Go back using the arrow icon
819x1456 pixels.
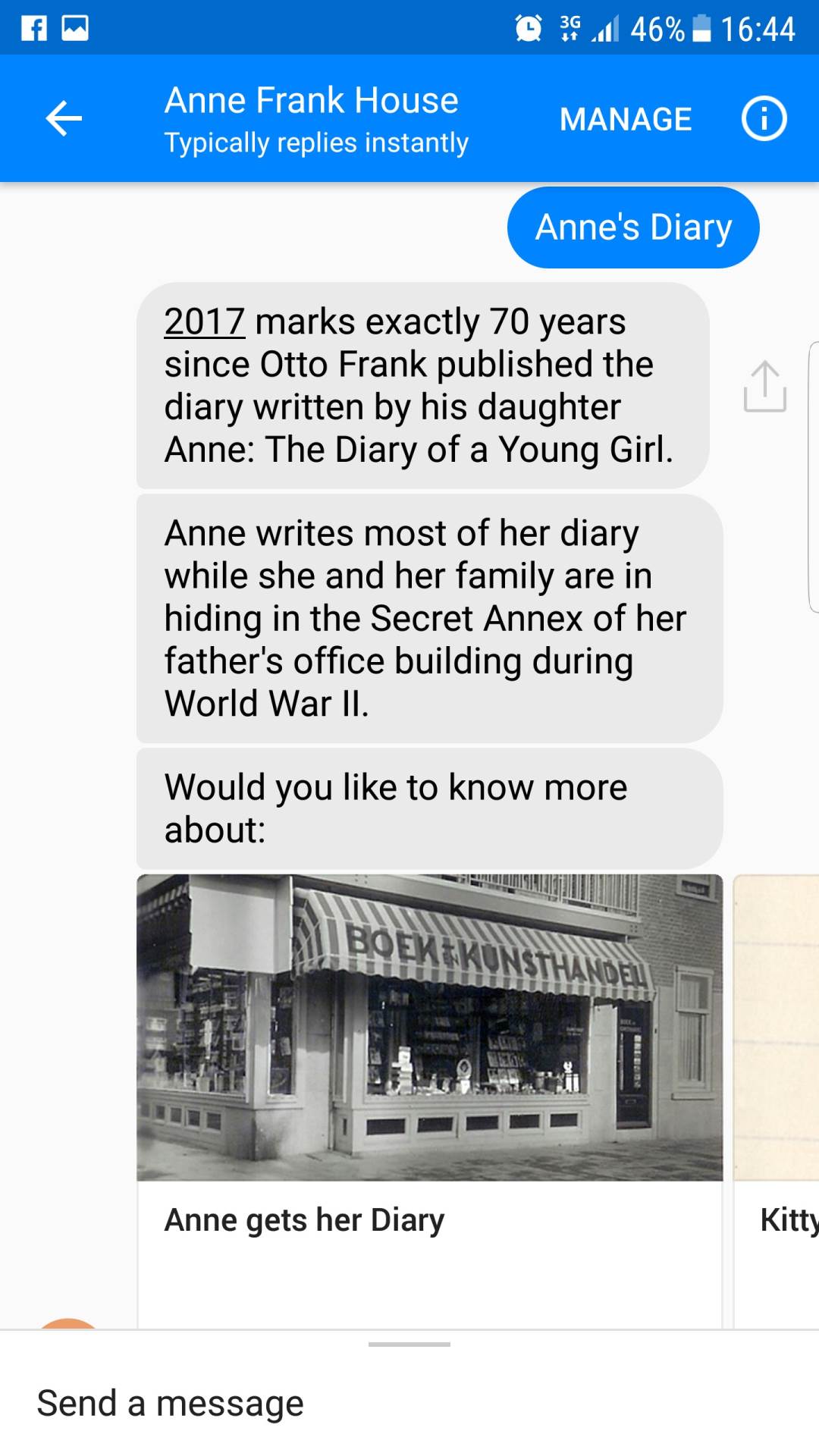coord(64,119)
